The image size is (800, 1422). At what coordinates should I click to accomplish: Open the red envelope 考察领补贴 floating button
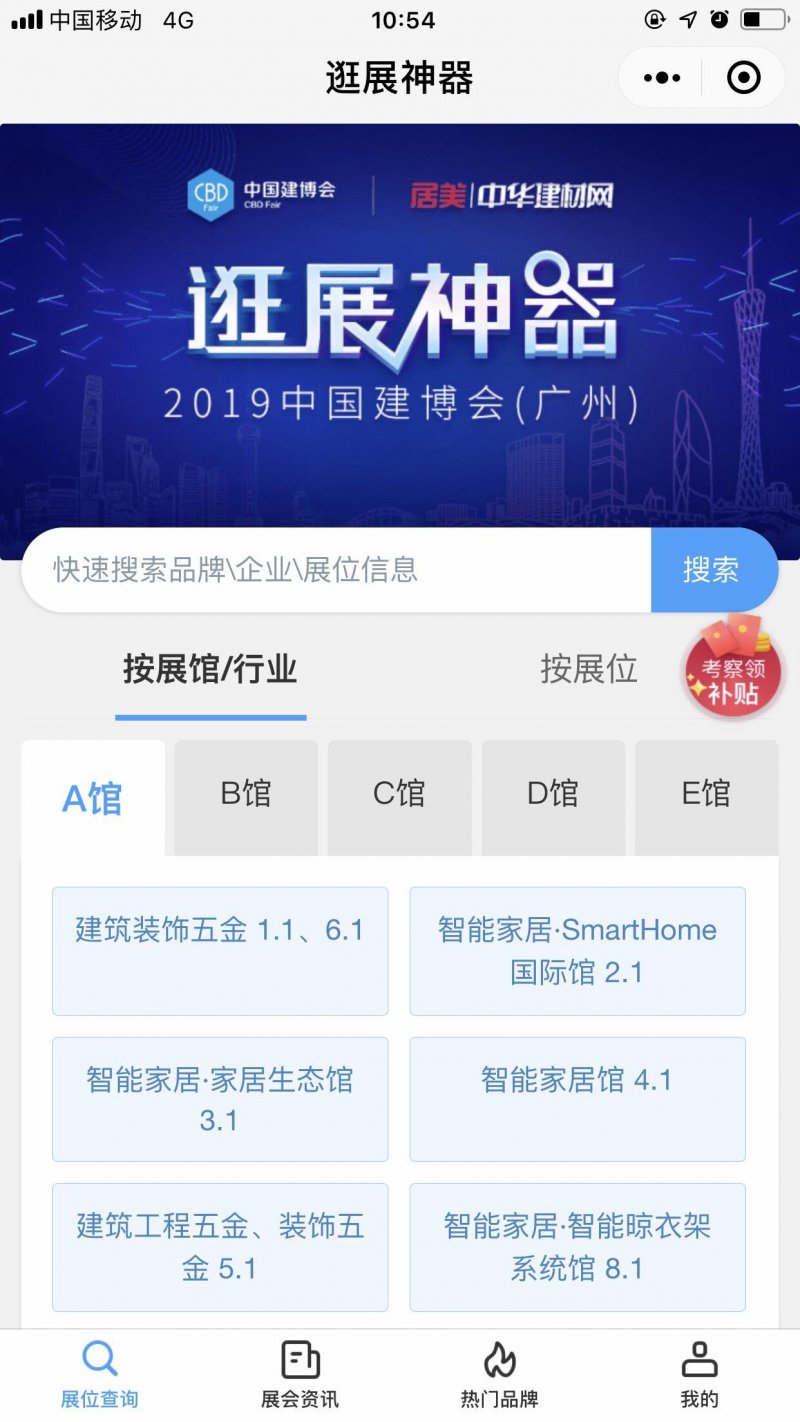734,667
